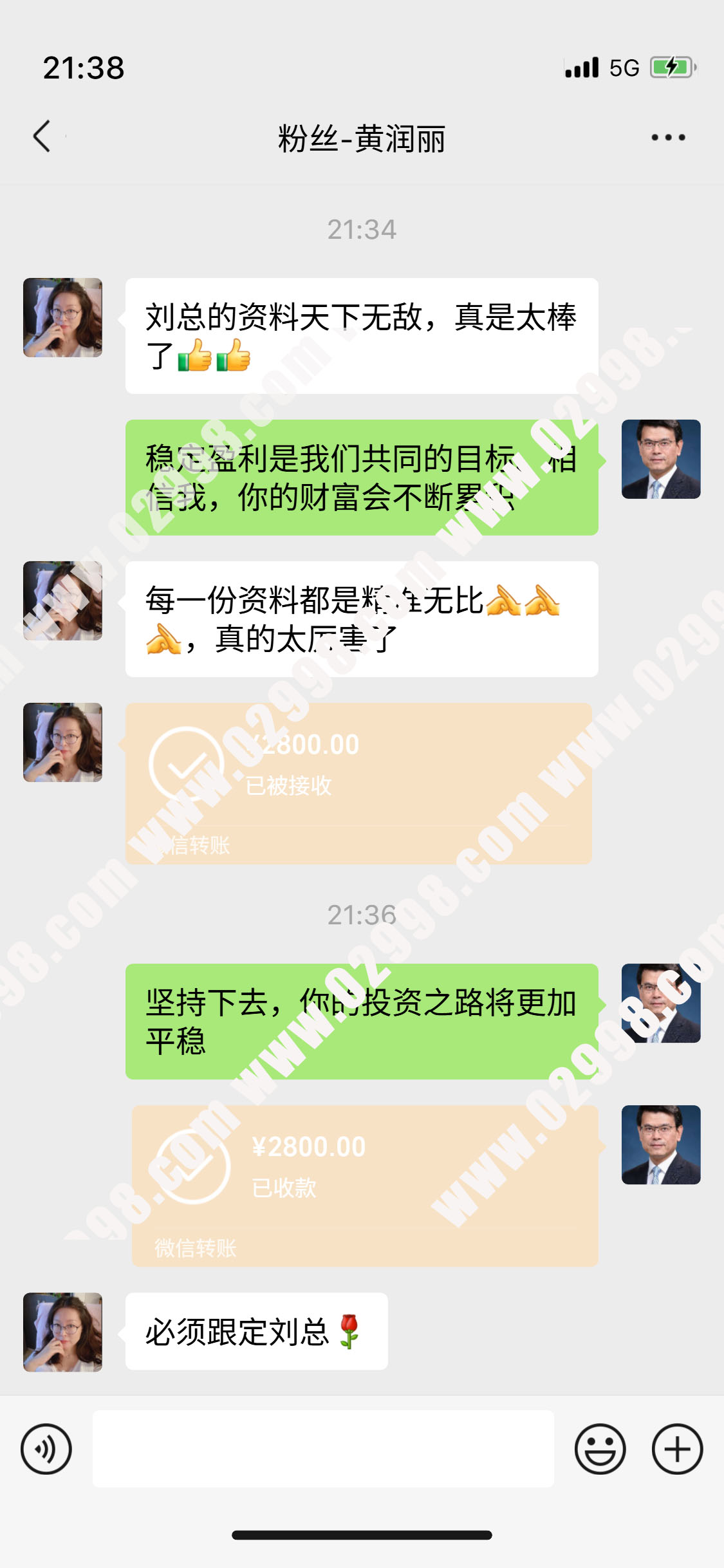The width and height of the screenshot is (724, 1568).
Task: Open the emoji sticker panel
Action: pos(600,1450)
